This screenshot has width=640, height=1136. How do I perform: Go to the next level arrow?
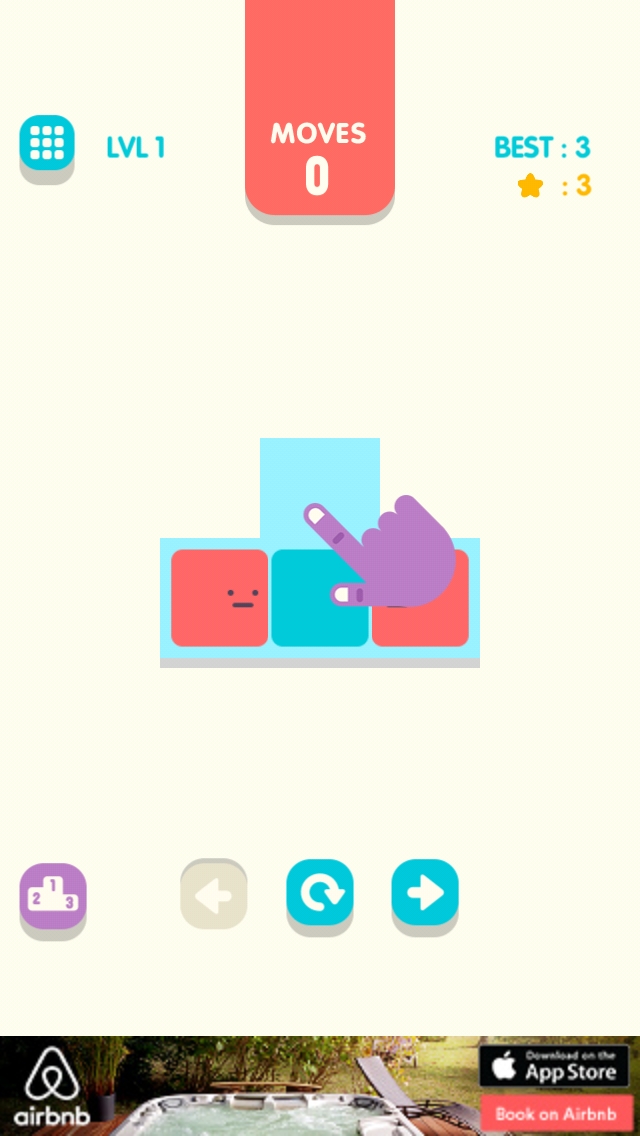click(425, 892)
